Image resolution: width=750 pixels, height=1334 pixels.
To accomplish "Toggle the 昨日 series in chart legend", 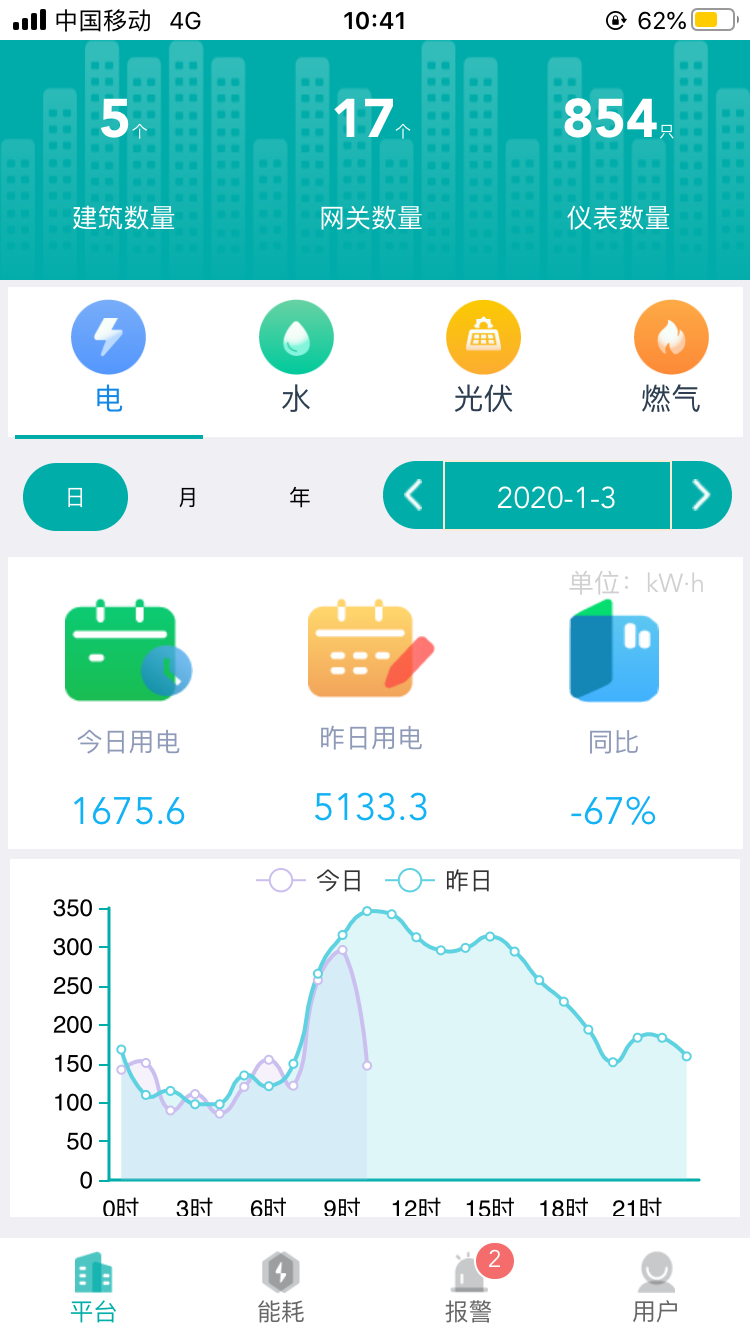I will click(x=445, y=881).
